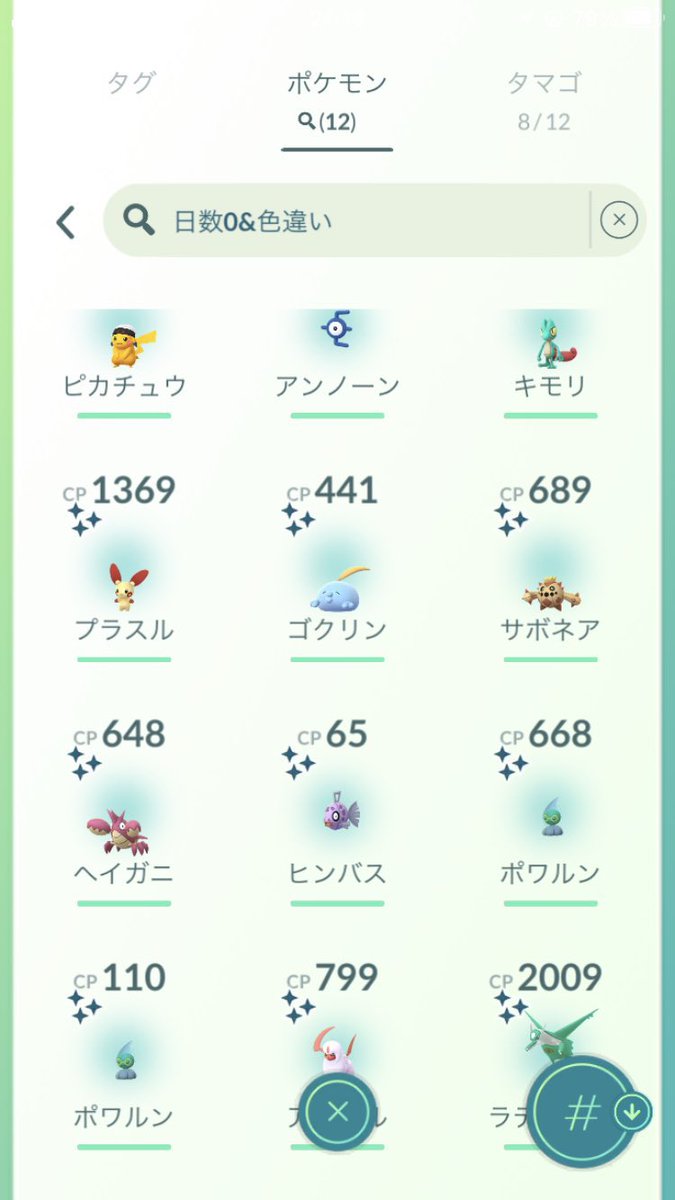Viewport: 675px width, 1200px height.
Task: Switch to the タグ tab
Action: click(131, 83)
